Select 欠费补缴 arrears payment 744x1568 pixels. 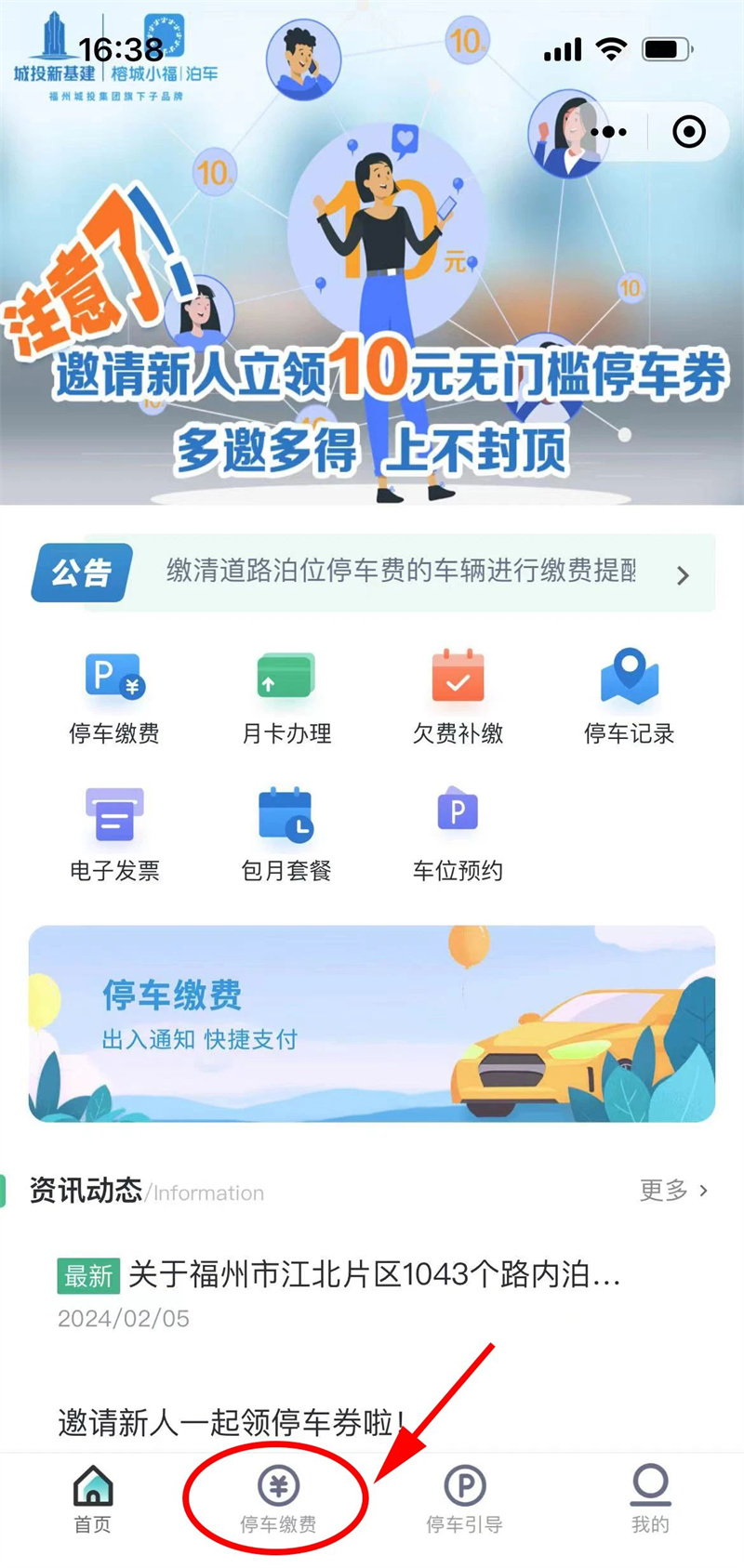[x=458, y=697]
